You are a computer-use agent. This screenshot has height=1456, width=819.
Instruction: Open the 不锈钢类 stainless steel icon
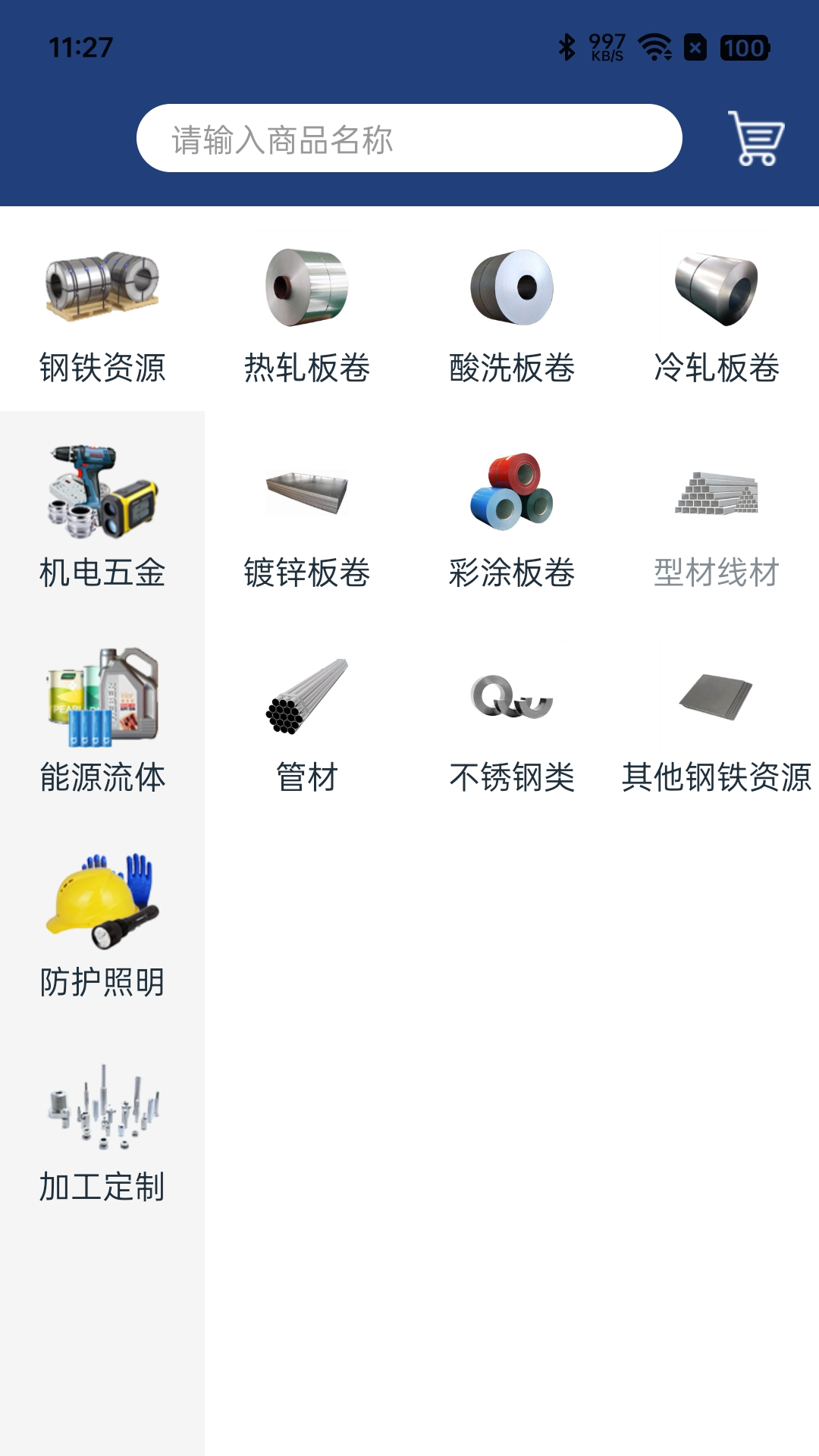pyautogui.click(x=513, y=701)
